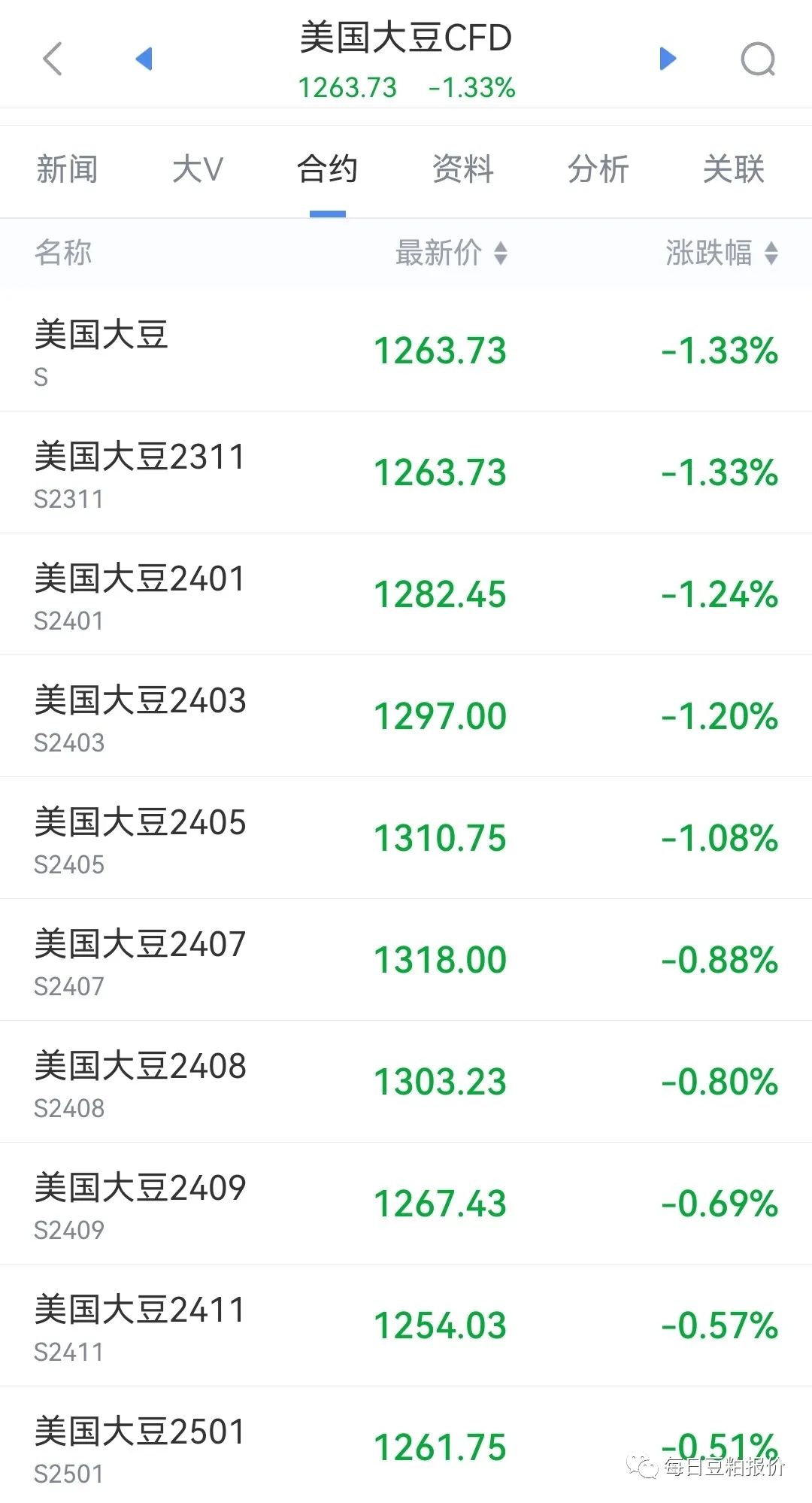This screenshot has width=812, height=1503.
Task: Open the 美国大豆2403 contract
Action: point(406,716)
